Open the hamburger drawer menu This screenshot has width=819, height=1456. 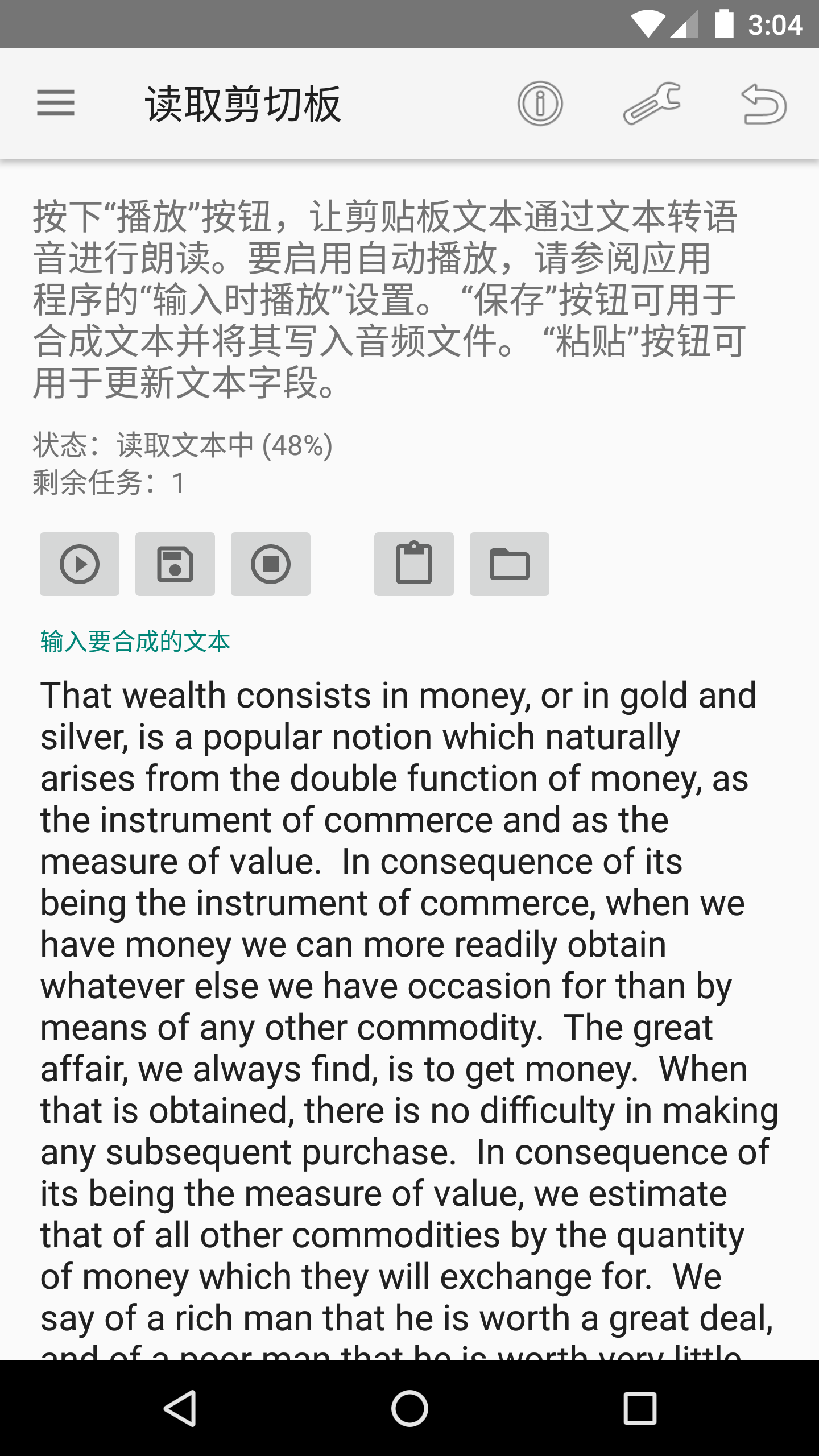pos(56,104)
